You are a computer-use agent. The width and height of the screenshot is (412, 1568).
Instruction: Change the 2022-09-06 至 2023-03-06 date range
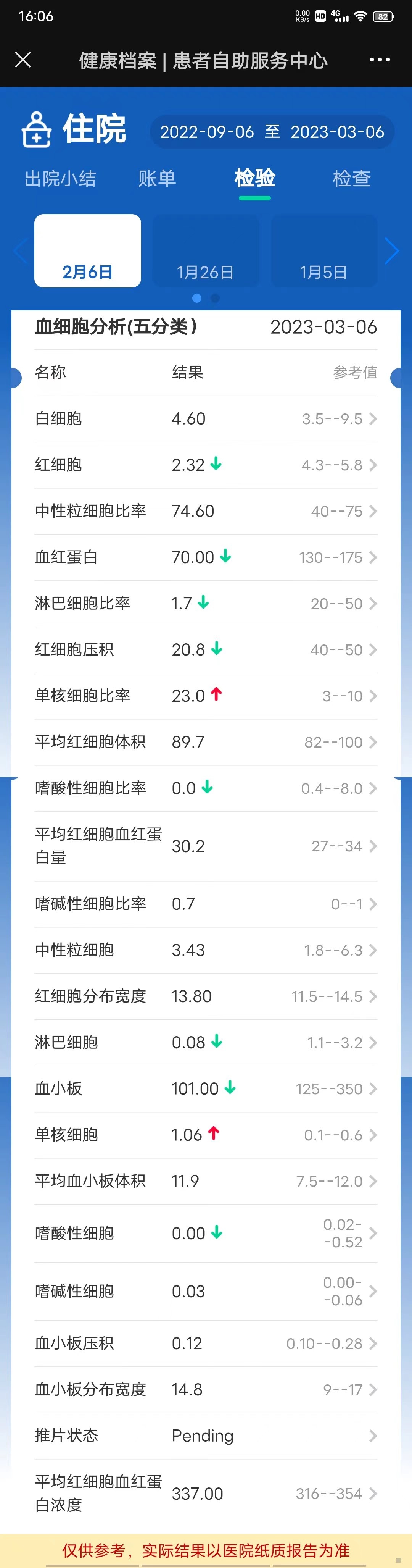click(x=272, y=131)
